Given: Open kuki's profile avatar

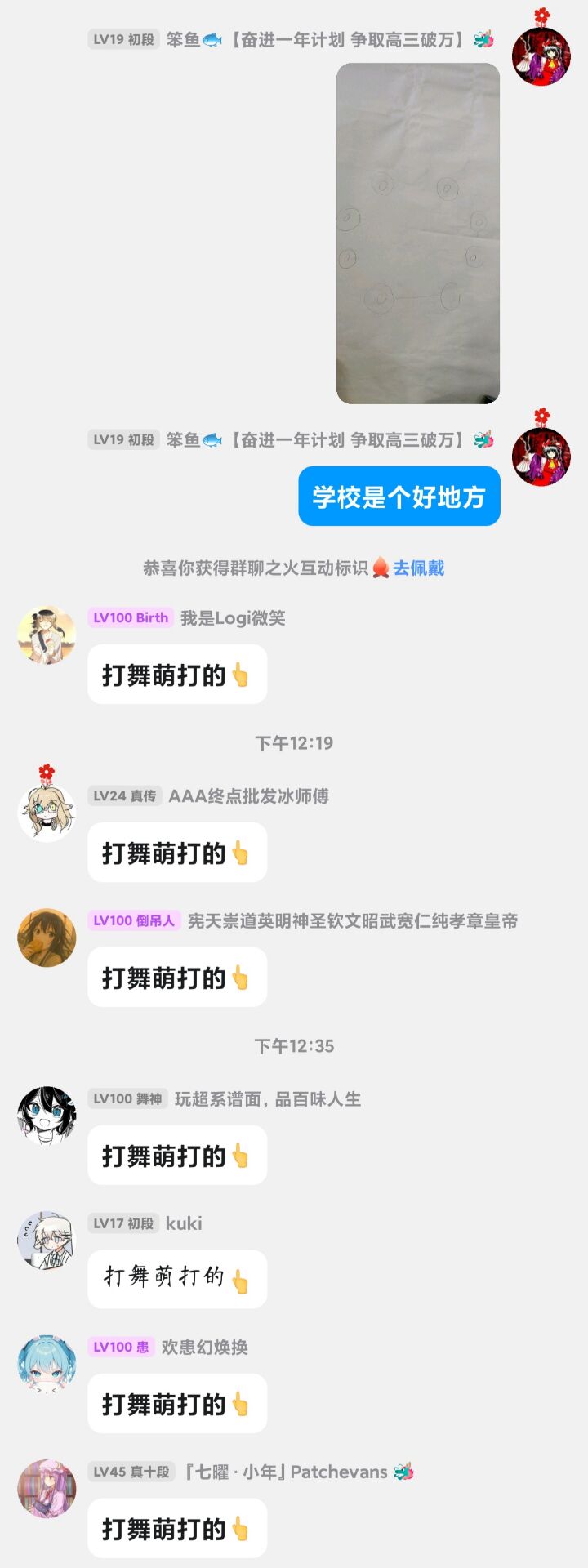Looking at the screenshot, I should (x=47, y=1240).
